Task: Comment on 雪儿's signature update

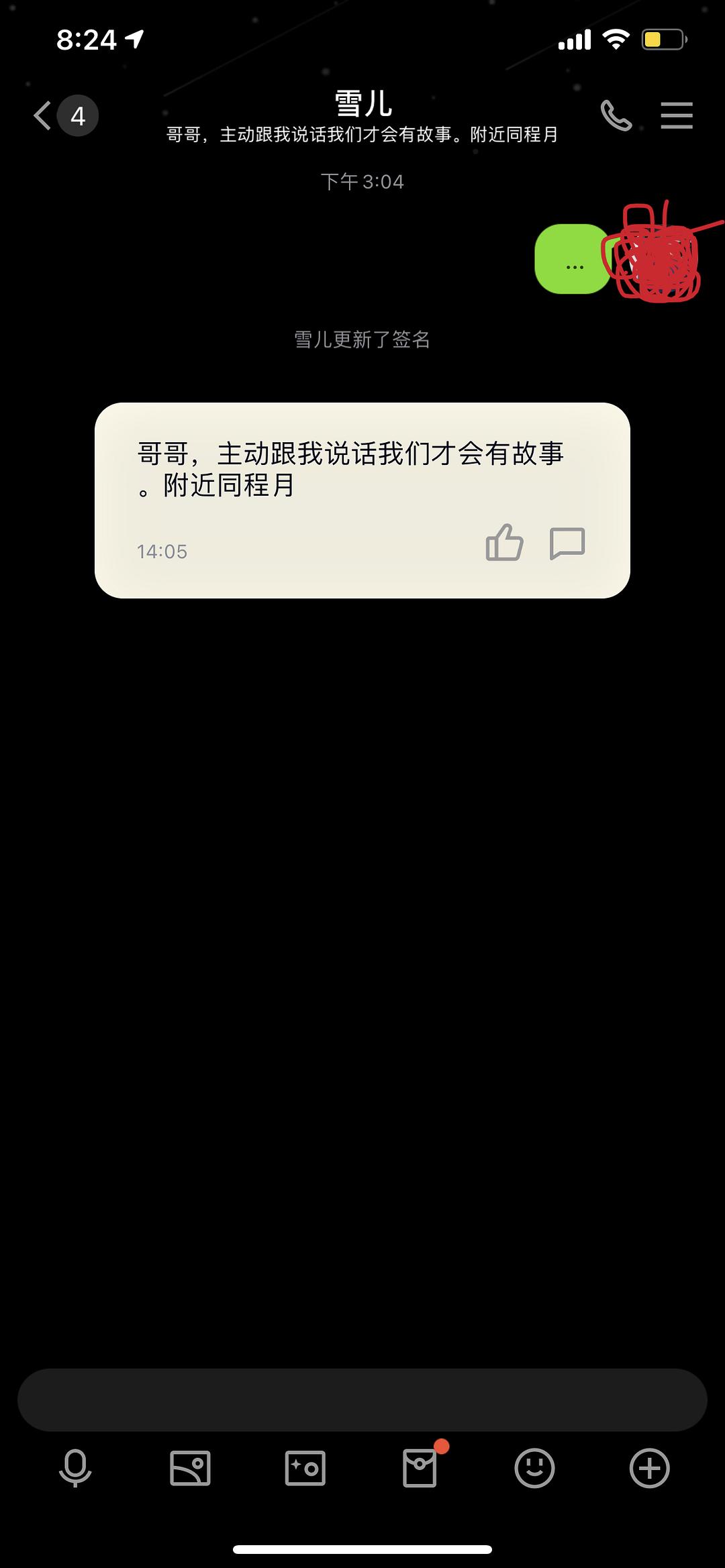Action: [567, 543]
